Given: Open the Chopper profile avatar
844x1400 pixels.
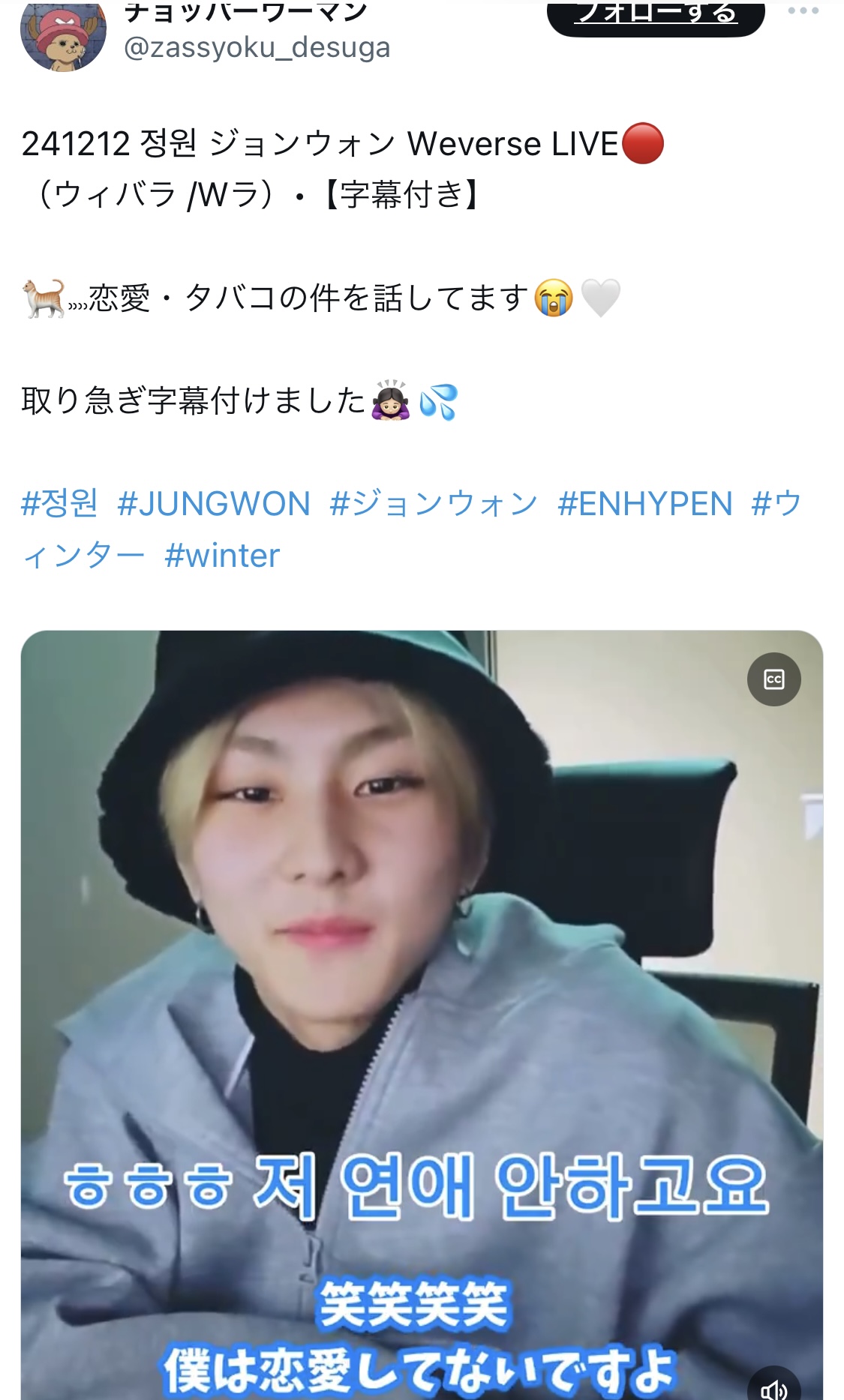Looking at the screenshot, I should point(63,34).
